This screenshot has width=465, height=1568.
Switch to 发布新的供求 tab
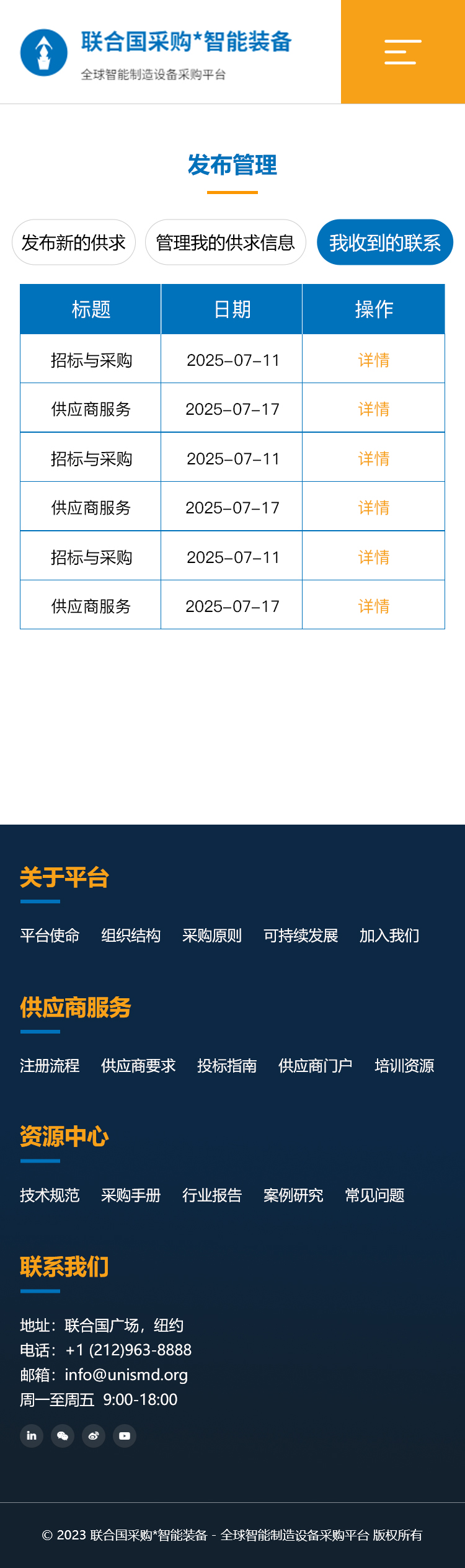pyautogui.click(x=74, y=242)
